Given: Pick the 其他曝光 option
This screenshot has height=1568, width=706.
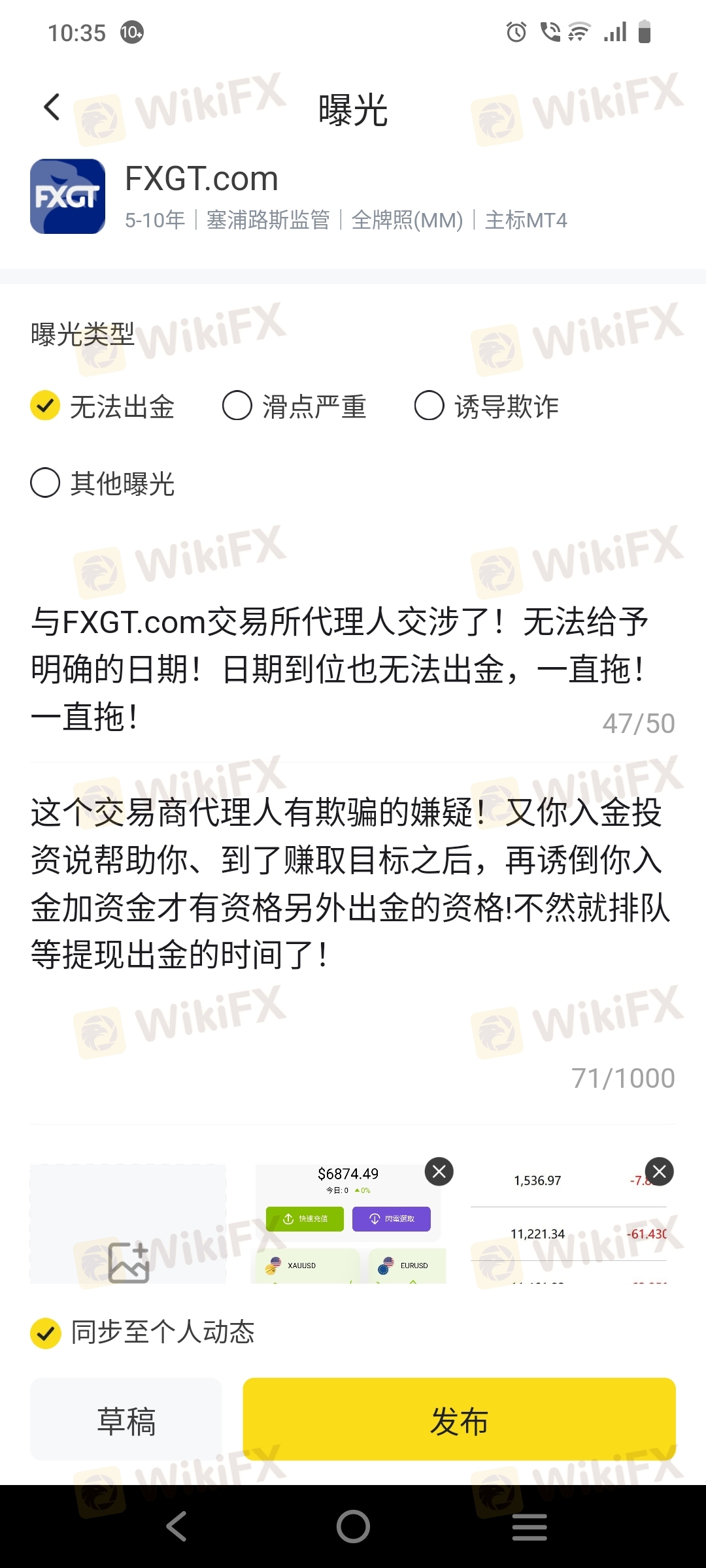Looking at the screenshot, I should pyautogui.click(x=103, y=483).
